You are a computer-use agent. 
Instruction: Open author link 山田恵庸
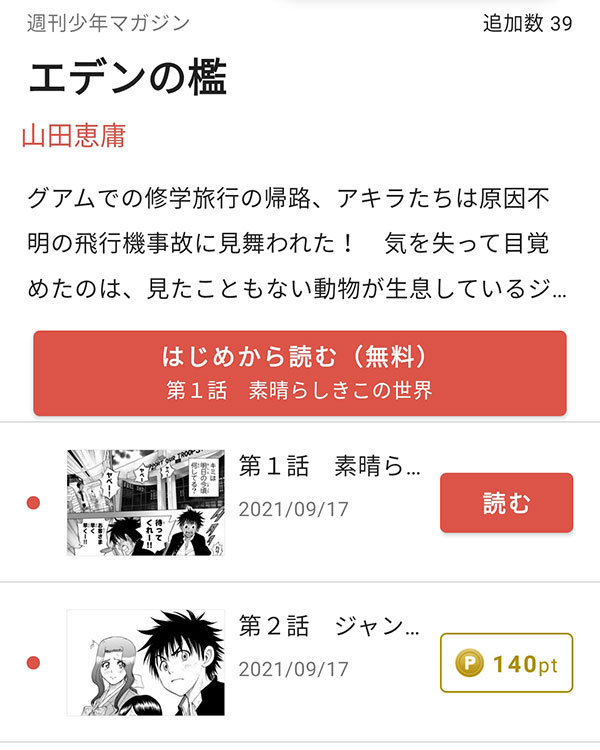pyautogui.click(x=74, y=136)
